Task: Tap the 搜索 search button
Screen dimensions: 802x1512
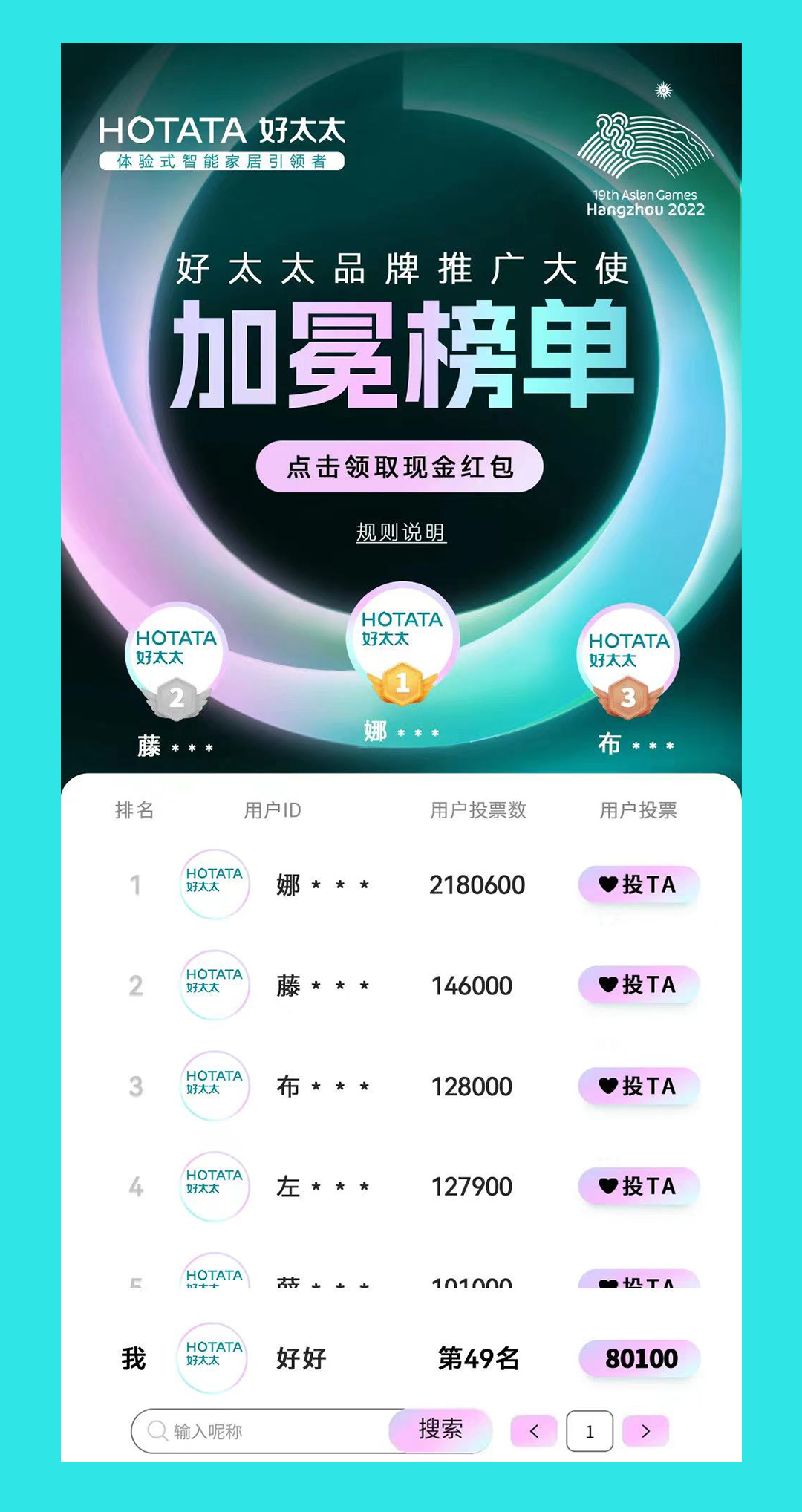Action: click(x=440, y=1430)
